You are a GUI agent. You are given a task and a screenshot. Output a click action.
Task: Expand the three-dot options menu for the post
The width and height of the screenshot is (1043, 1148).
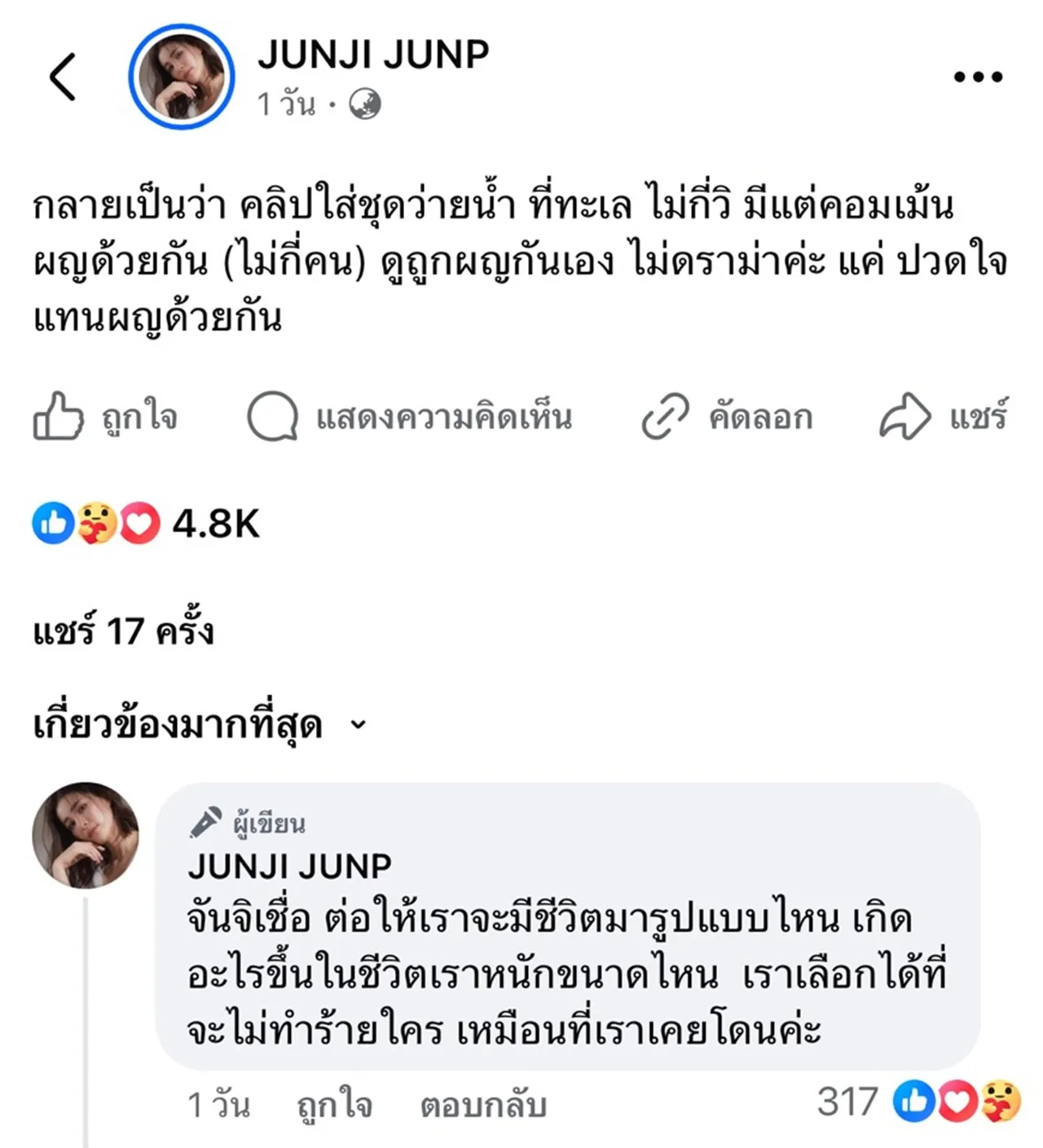[976, 76]
